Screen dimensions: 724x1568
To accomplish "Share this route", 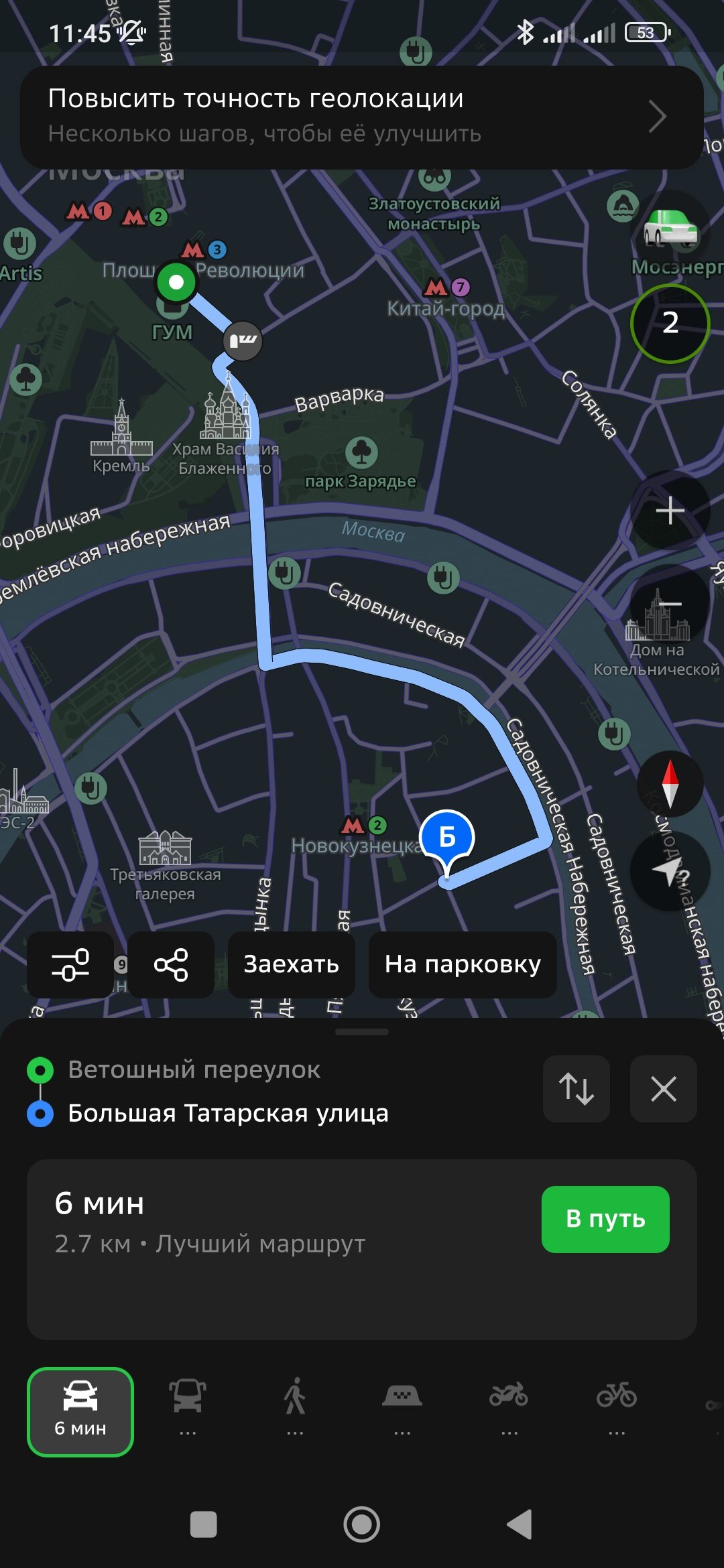I will tap(171, 964).
